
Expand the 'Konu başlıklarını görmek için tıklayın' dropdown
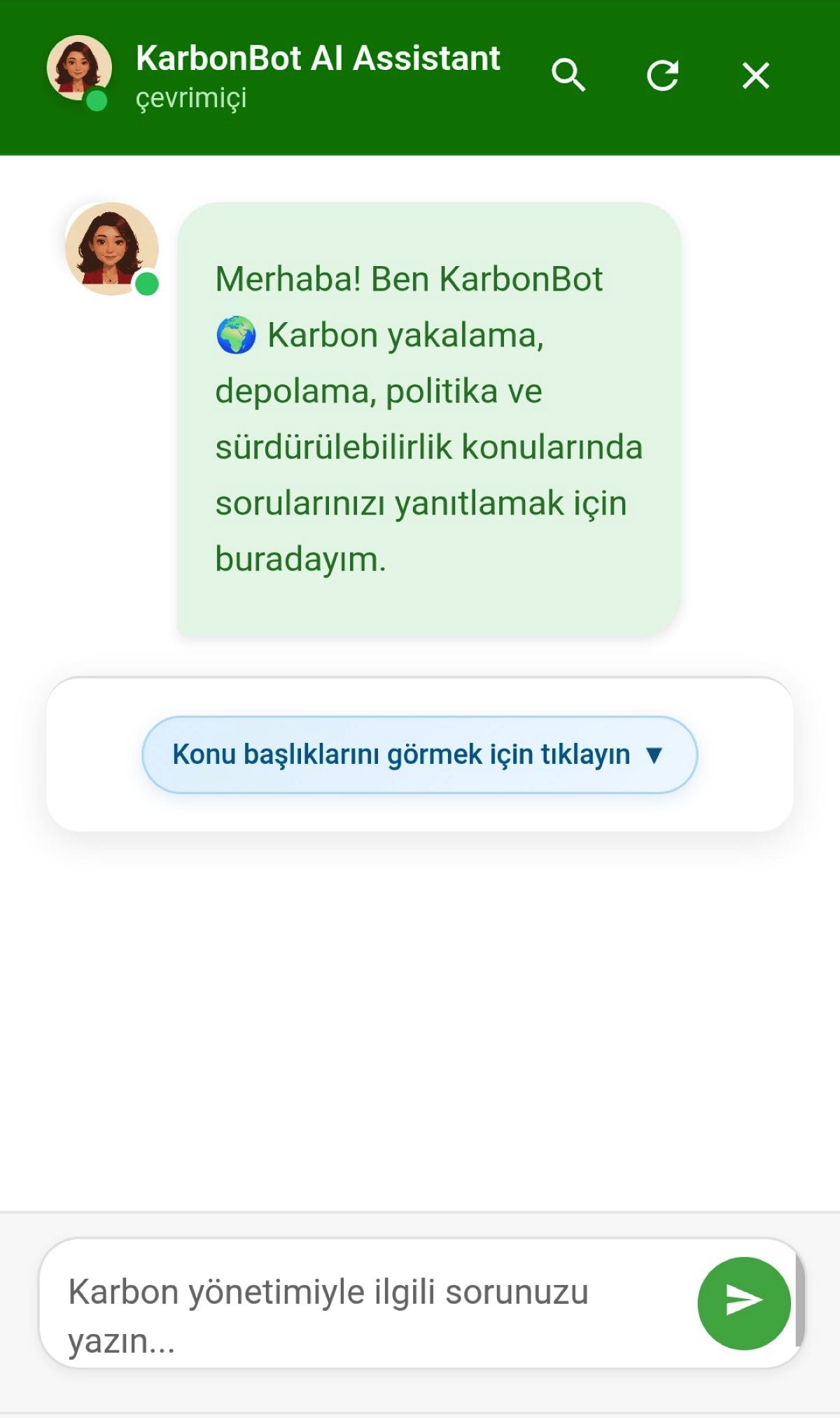tap(419, 754)
